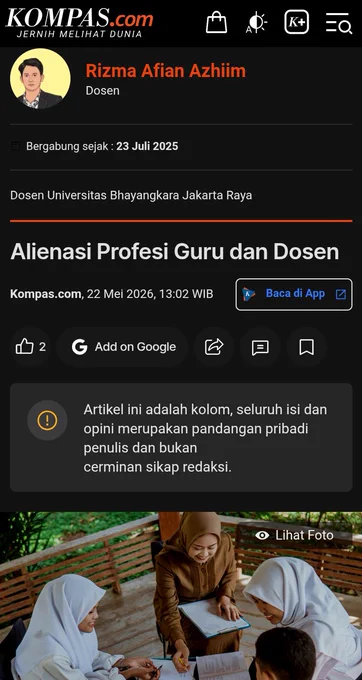Go to Kompas.com home via logo
This screenshot has height=680, width=362.
80,22
